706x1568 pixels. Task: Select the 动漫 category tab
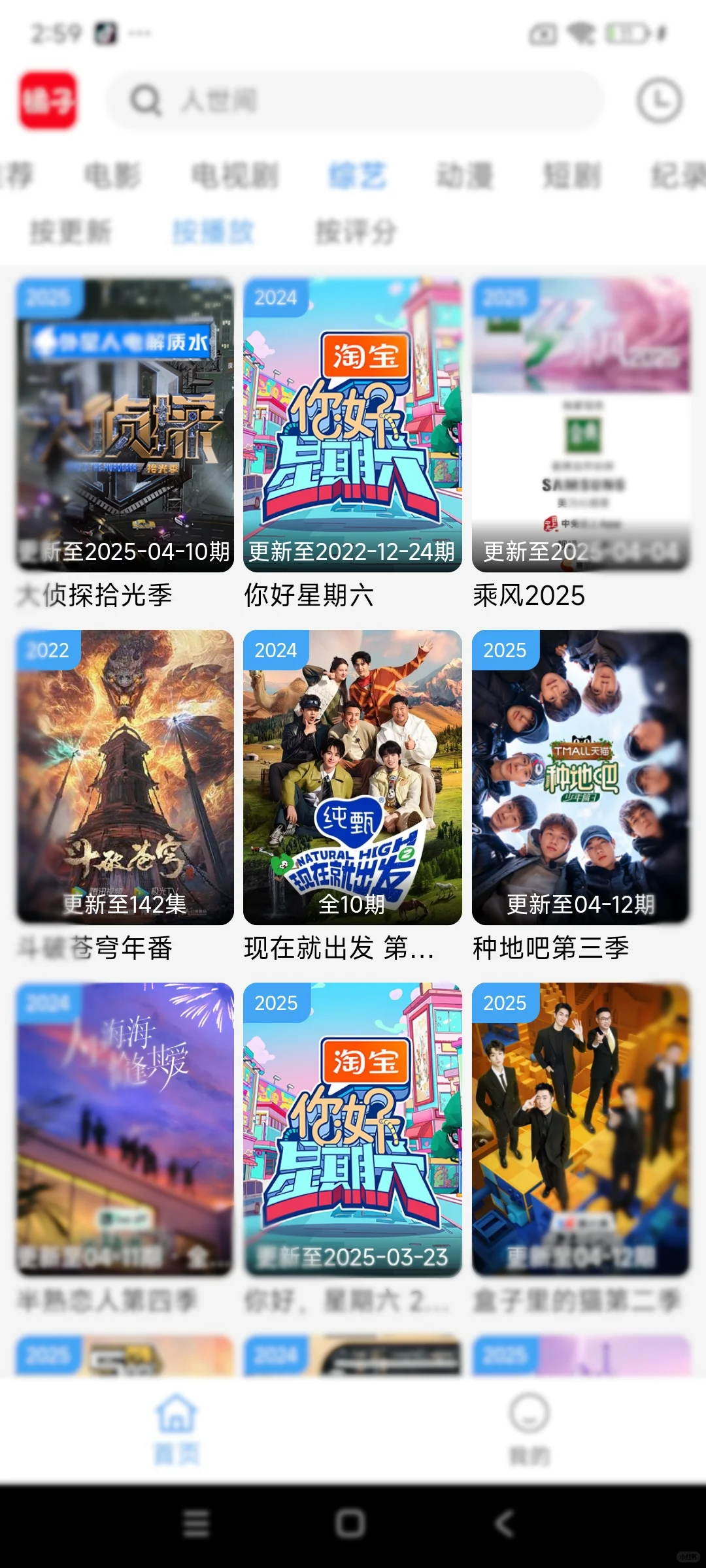[465, 176]
